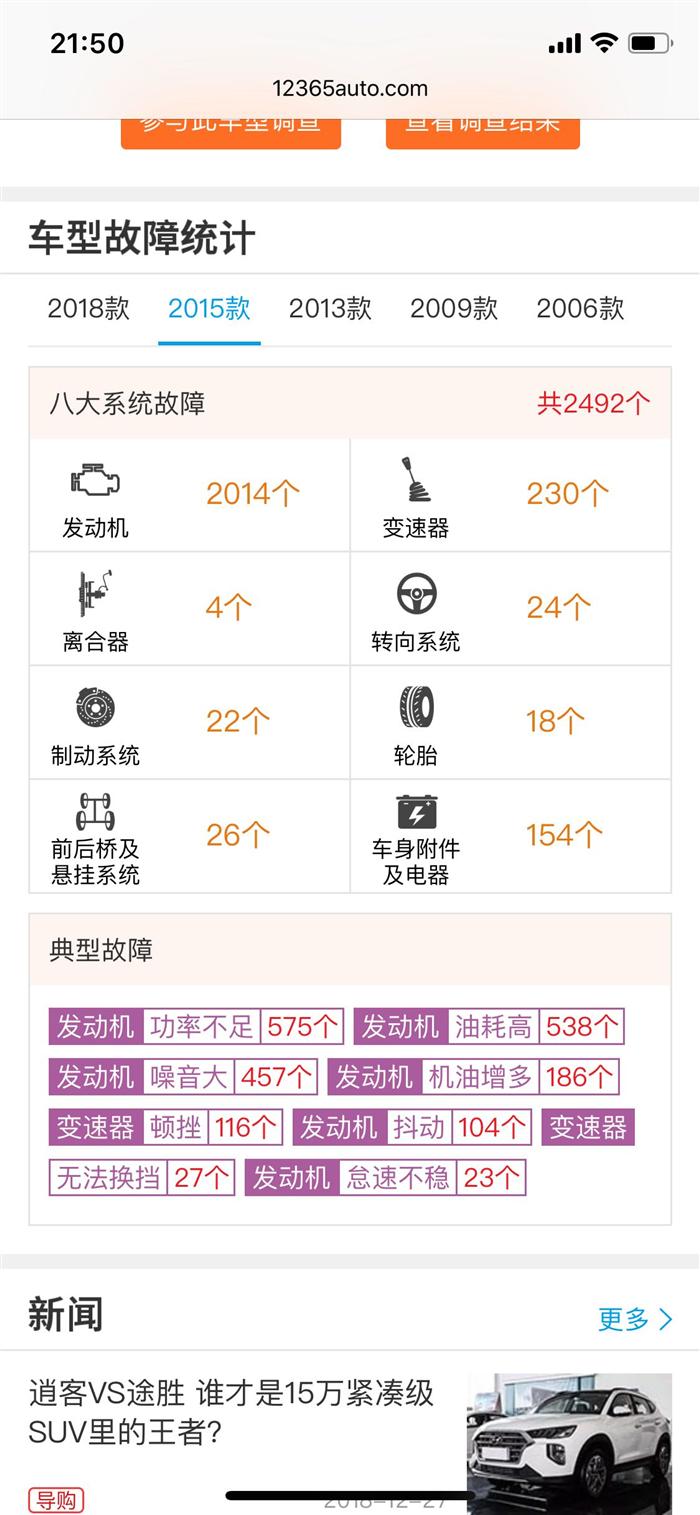Tap the 发动机 机油增多 186个 tag
The width and height of the screenshot is (700, 1515).
(473, 1077)
